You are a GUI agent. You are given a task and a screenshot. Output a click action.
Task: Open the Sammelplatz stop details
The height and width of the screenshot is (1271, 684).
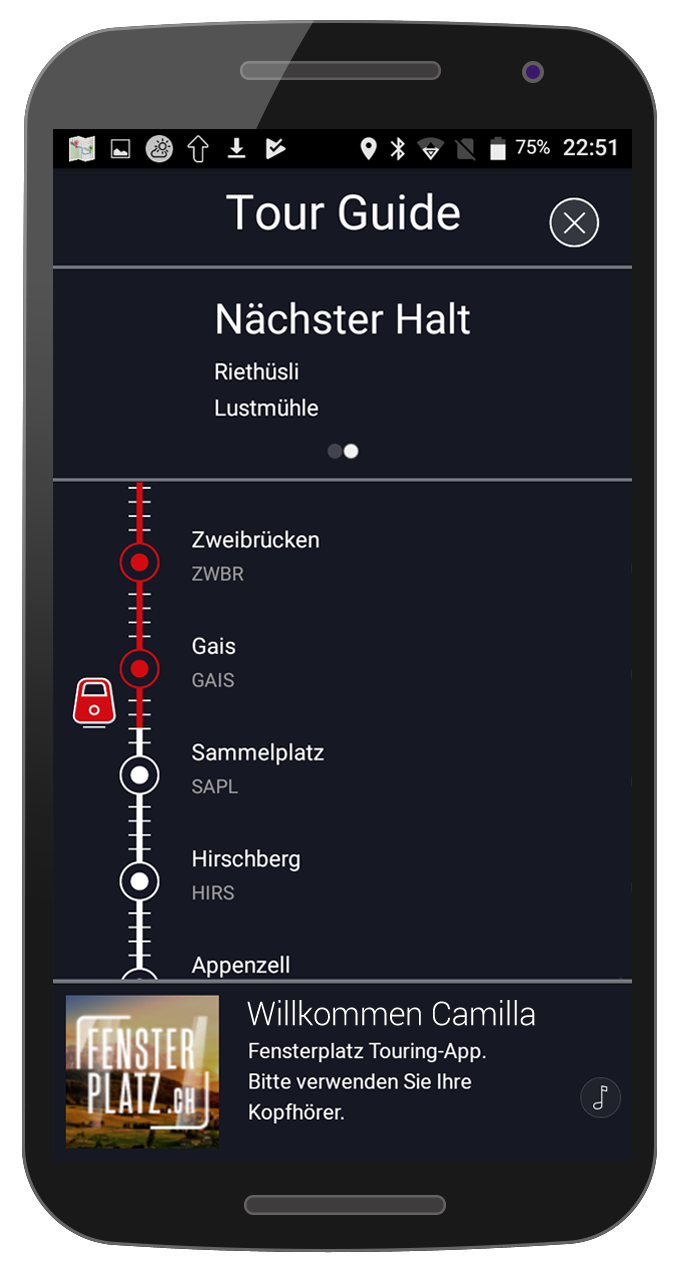257,767
